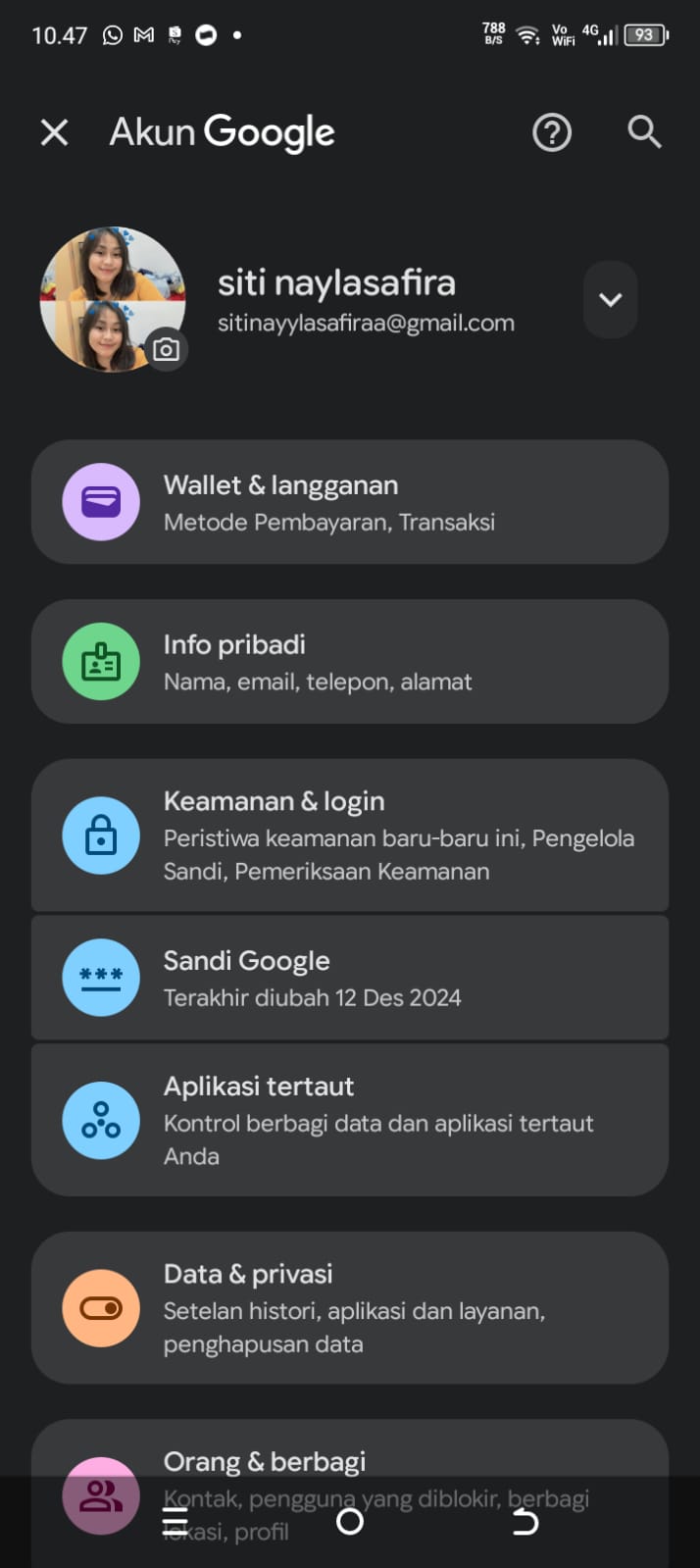Tap the search magnifier icon
700x1568 pixels.
coord(644,131)
